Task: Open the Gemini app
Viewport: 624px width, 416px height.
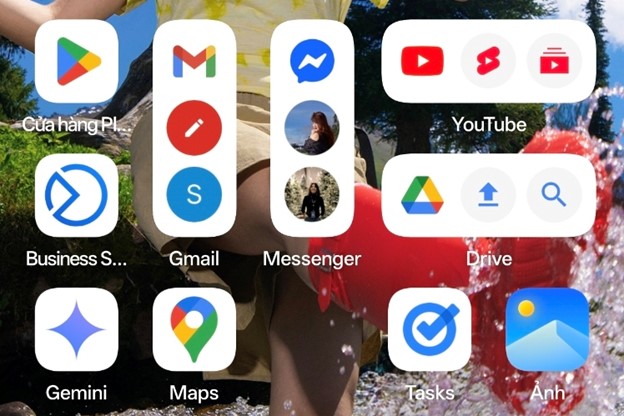Action: 77,330
